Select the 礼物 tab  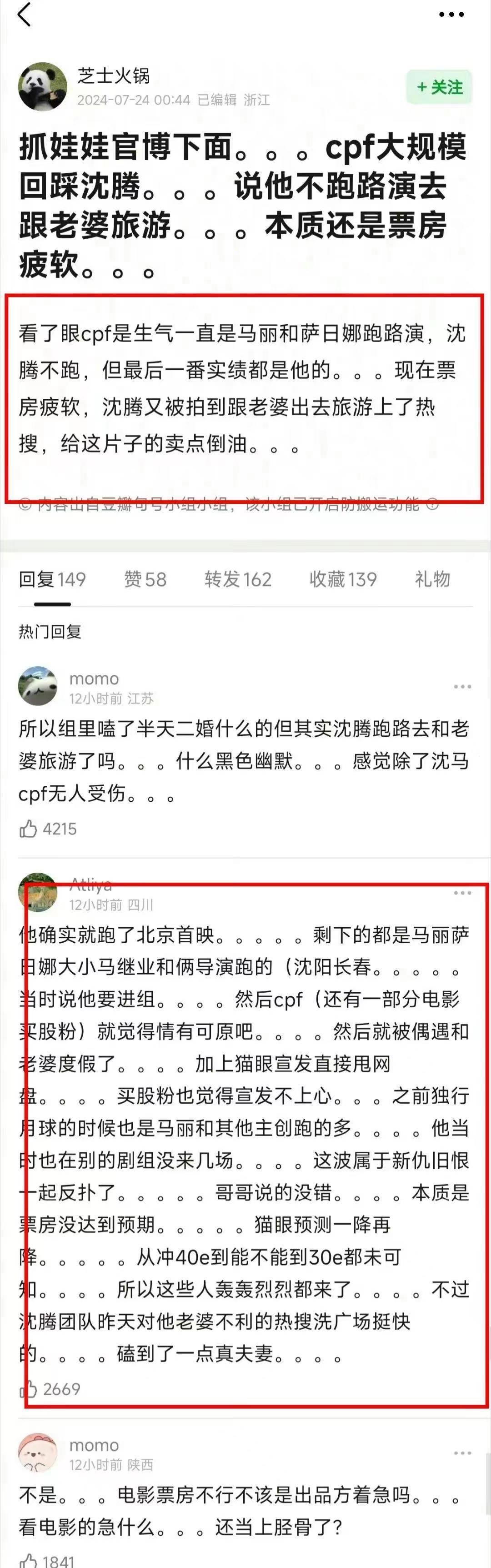432,579
